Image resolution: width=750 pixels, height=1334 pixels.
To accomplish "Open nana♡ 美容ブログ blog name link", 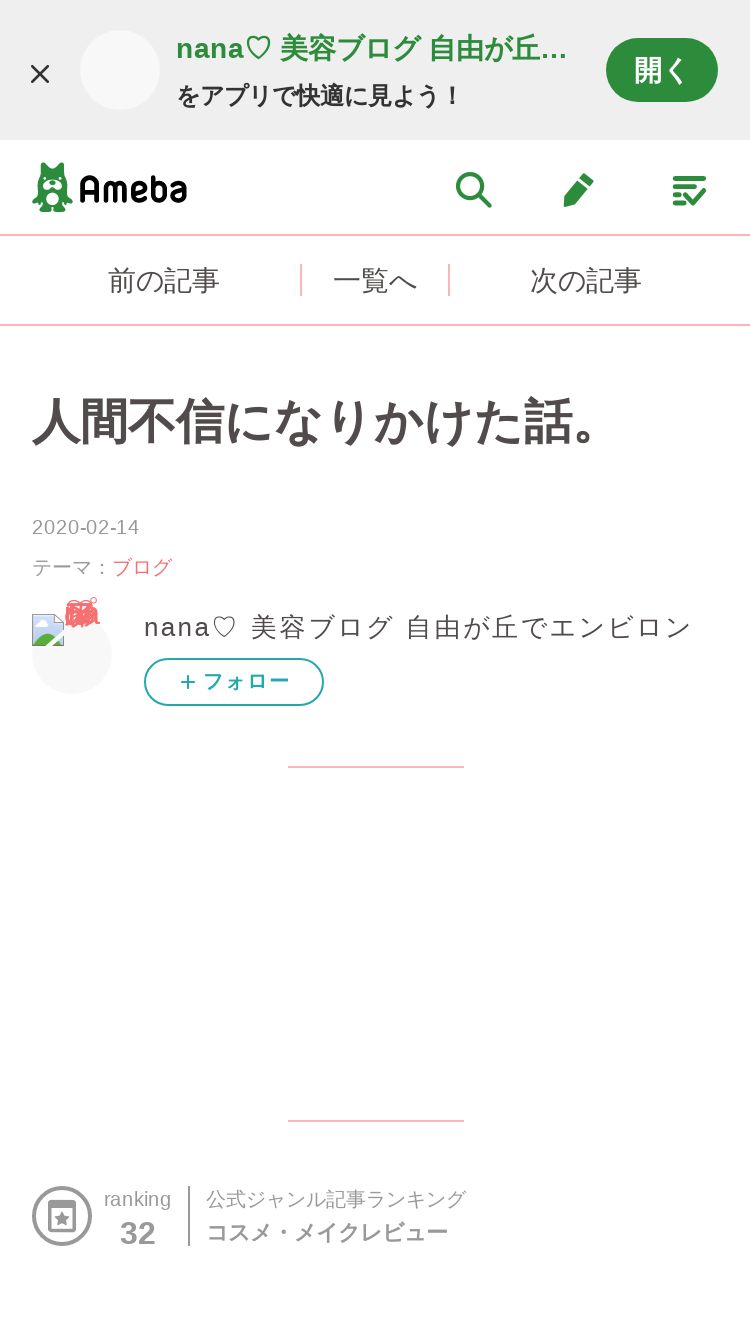I will tap(418, 627).
